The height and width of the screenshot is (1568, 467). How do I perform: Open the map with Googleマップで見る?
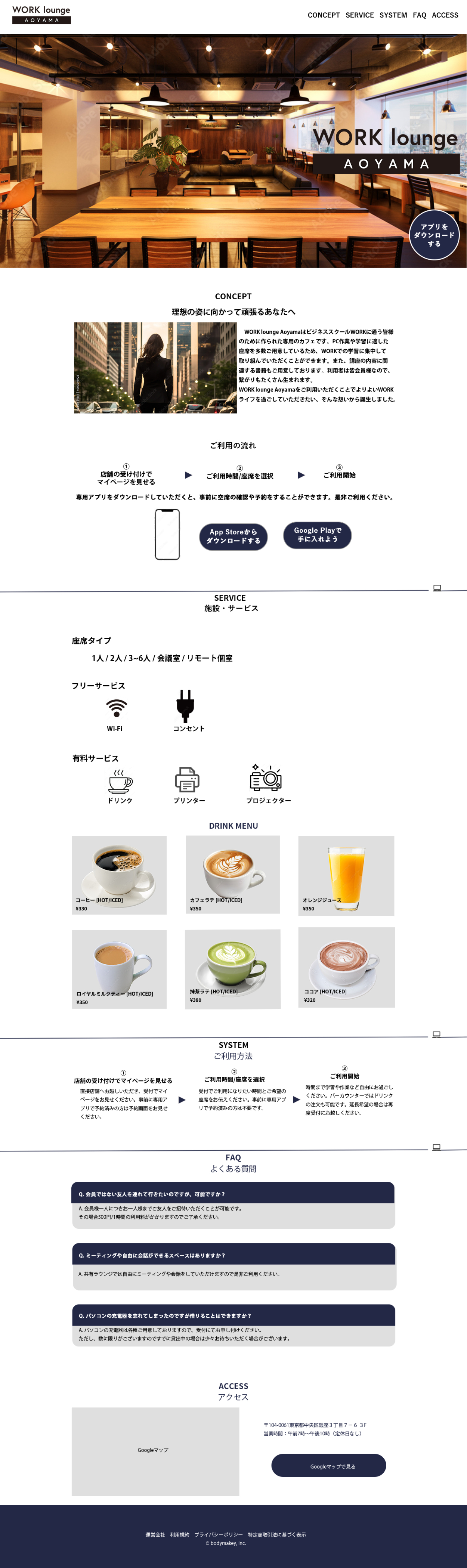click(x=329, y=1466)
